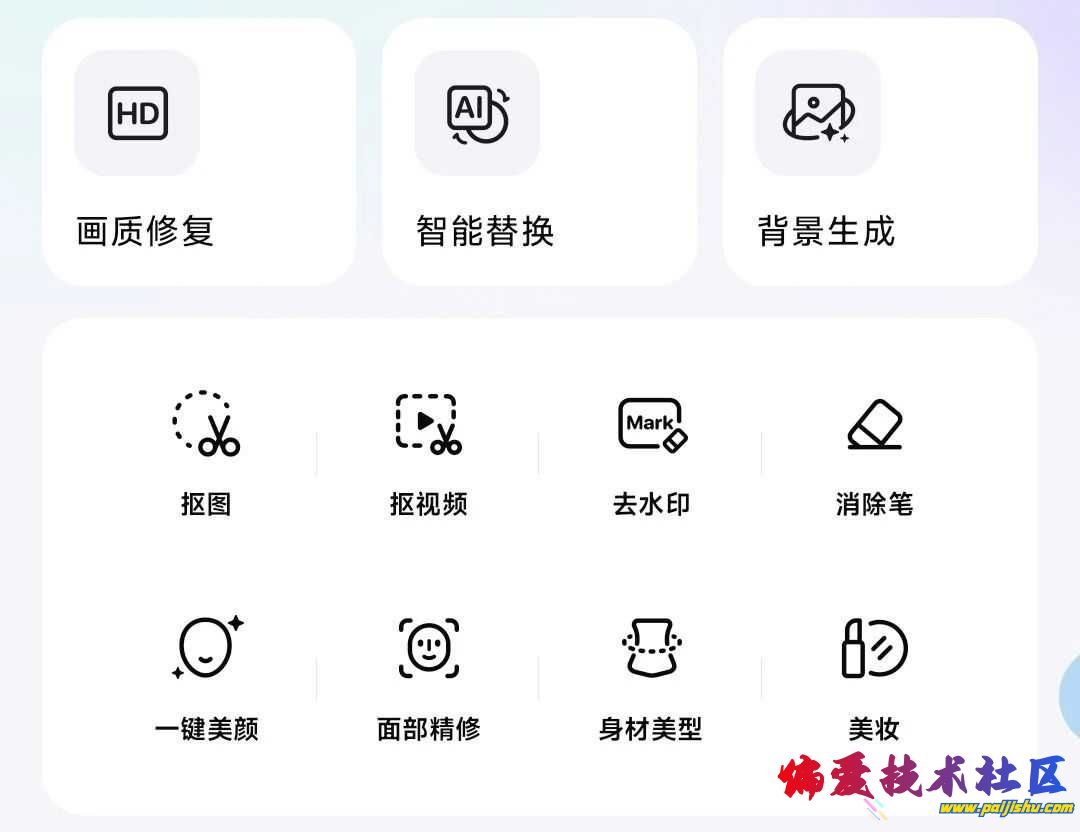This screenshot has width=1080, height=832.
Task: Open the 抠视频 video cutout tool
Action: [x=428, y=452]
